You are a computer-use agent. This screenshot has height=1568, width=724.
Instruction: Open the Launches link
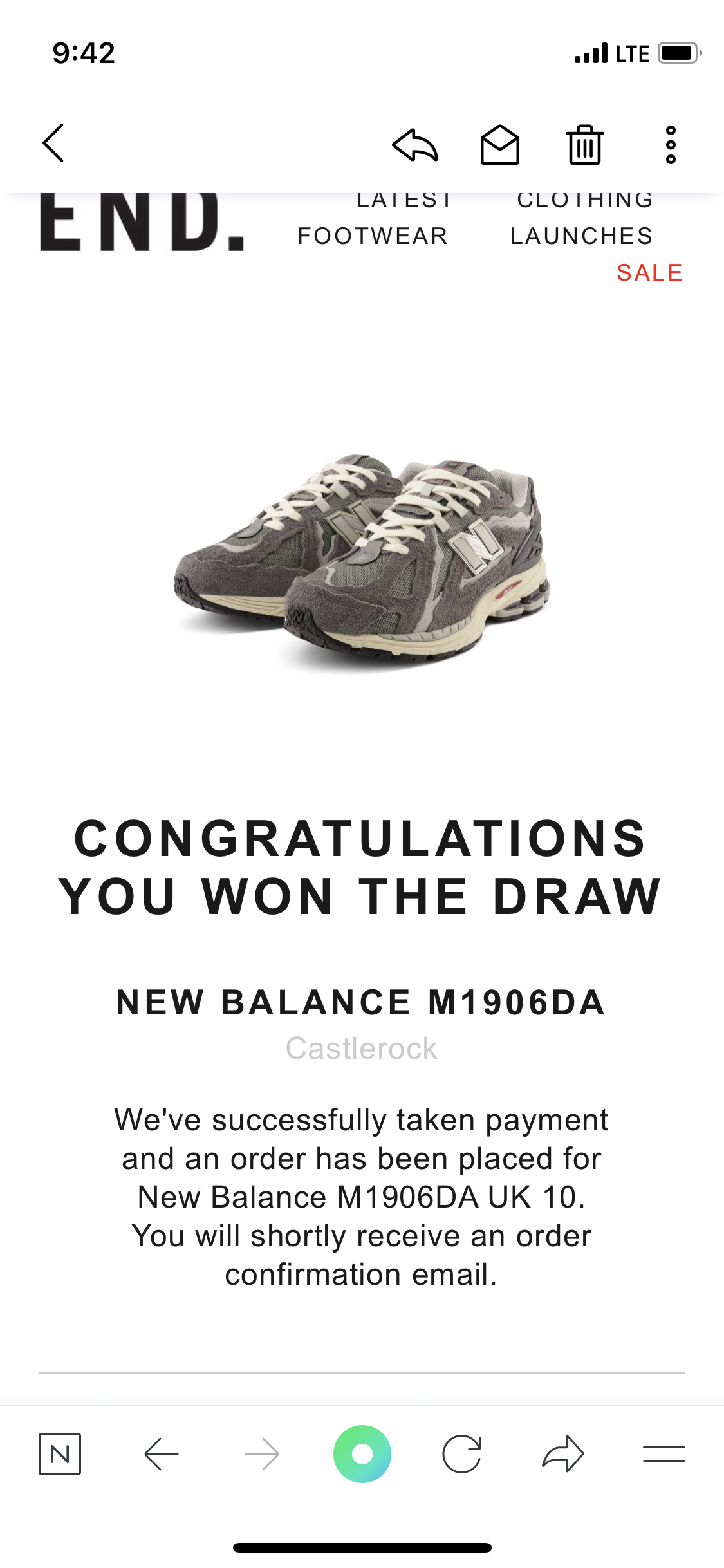pos(581,236)
